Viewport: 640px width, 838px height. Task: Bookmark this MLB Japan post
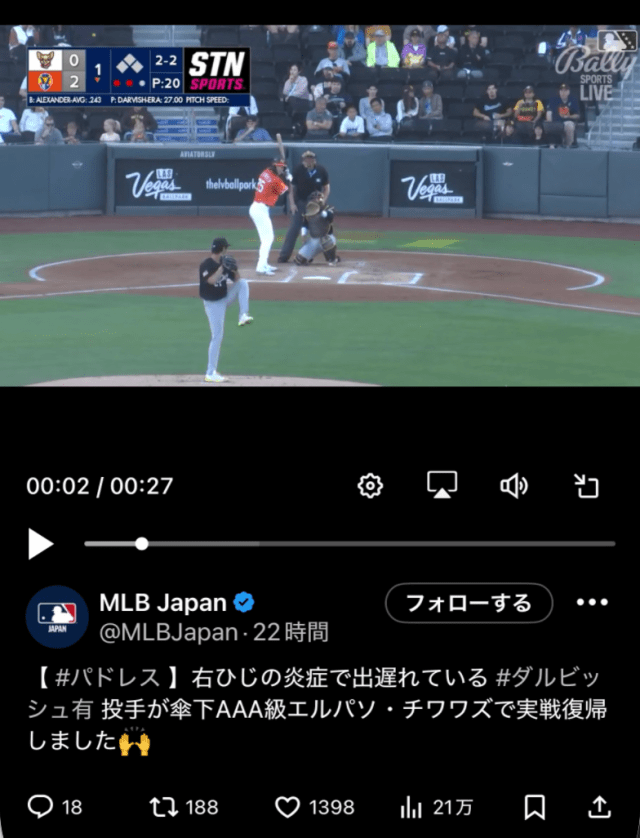535,807
